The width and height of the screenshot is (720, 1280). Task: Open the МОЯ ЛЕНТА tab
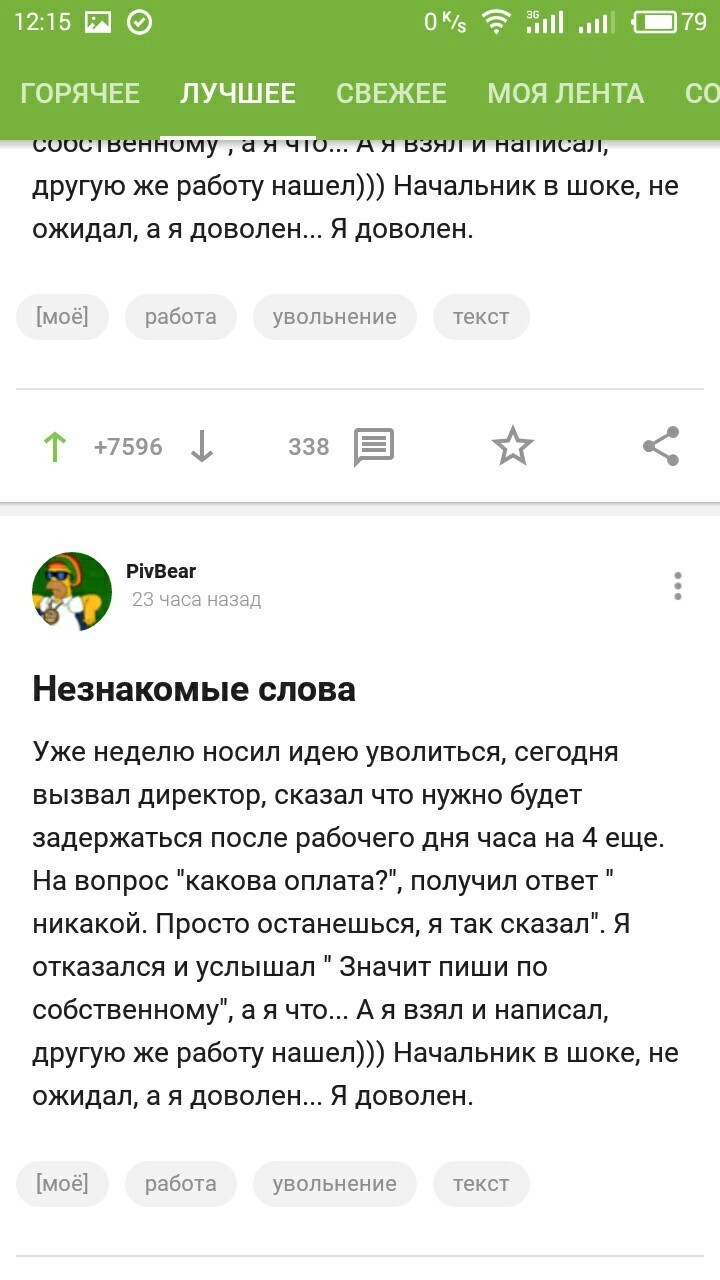(x=565, y=94)
